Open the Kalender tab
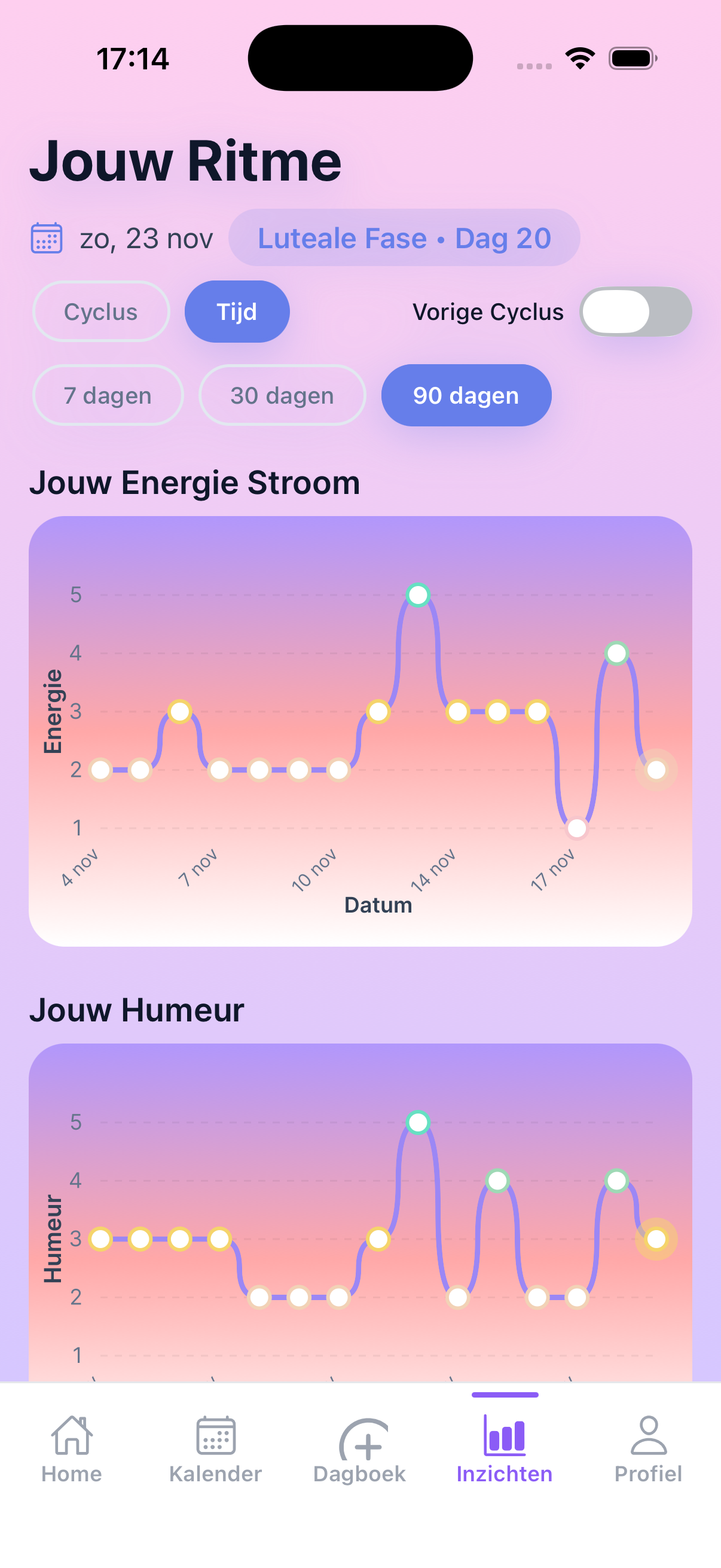The image size is (721, 1568). [215, 1450]
